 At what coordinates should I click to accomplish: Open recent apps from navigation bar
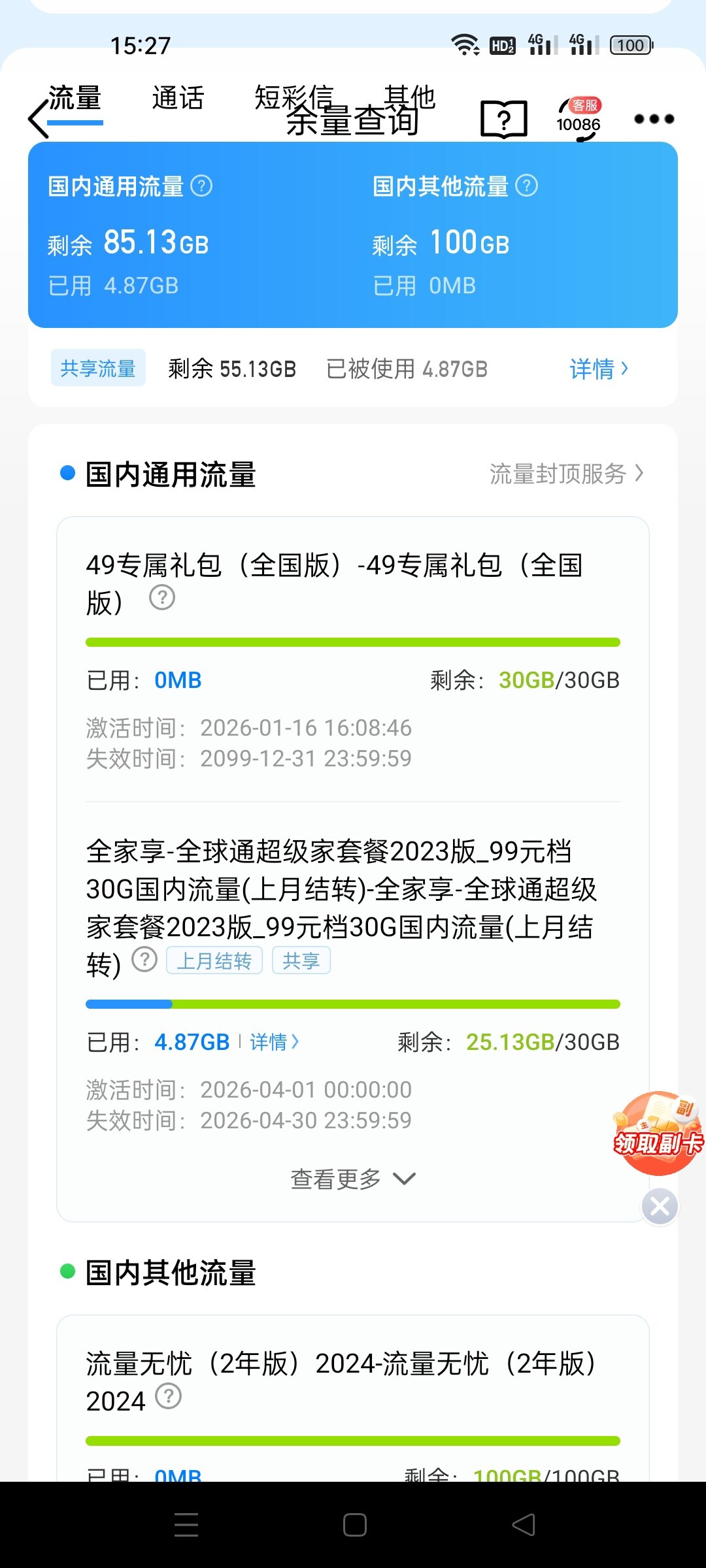186,1525
